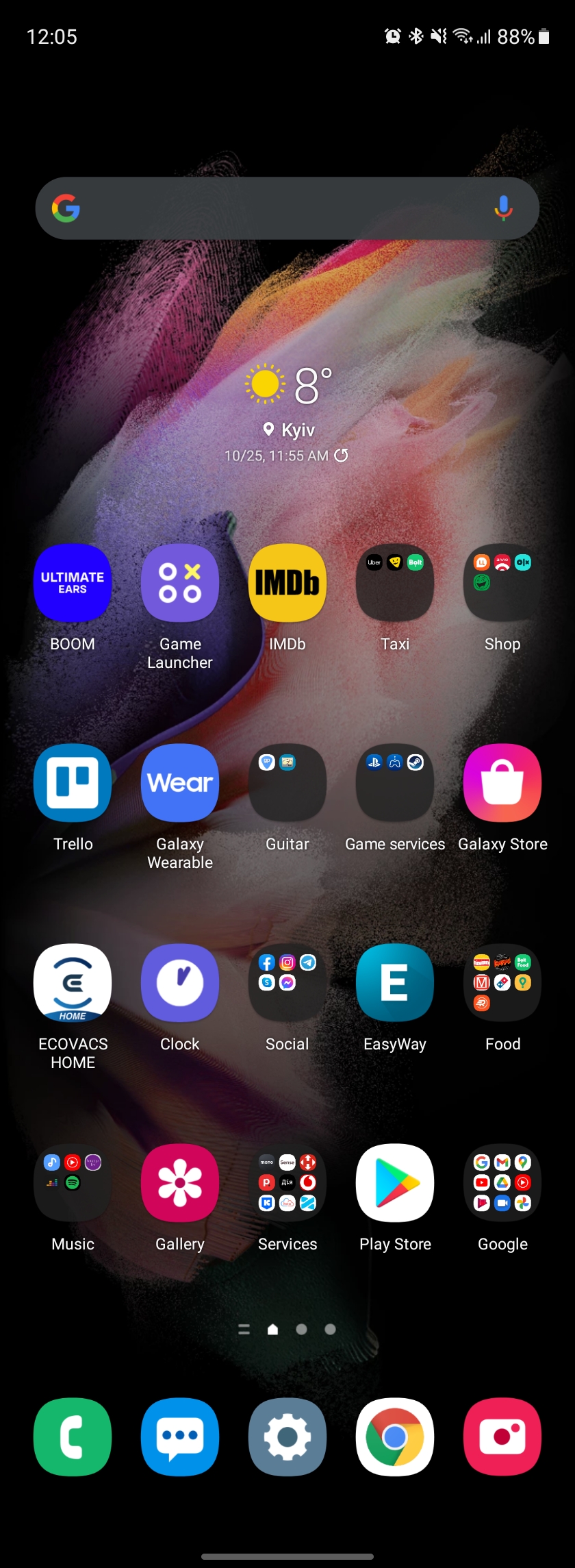Open the Game services folder
575x1568 pixels.
[395, 783]
